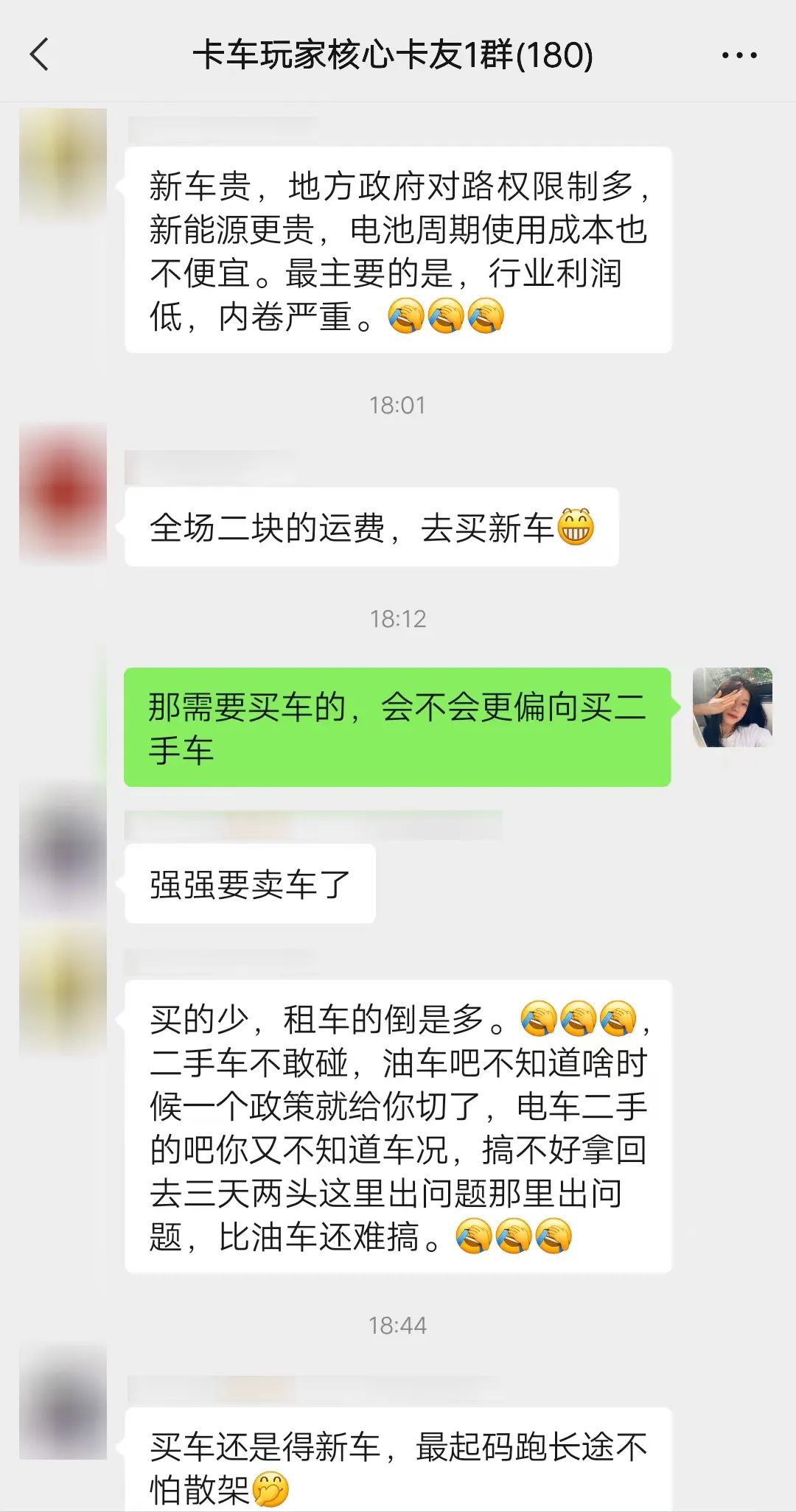Click the 18:01 timestamp

click(398, 404)
